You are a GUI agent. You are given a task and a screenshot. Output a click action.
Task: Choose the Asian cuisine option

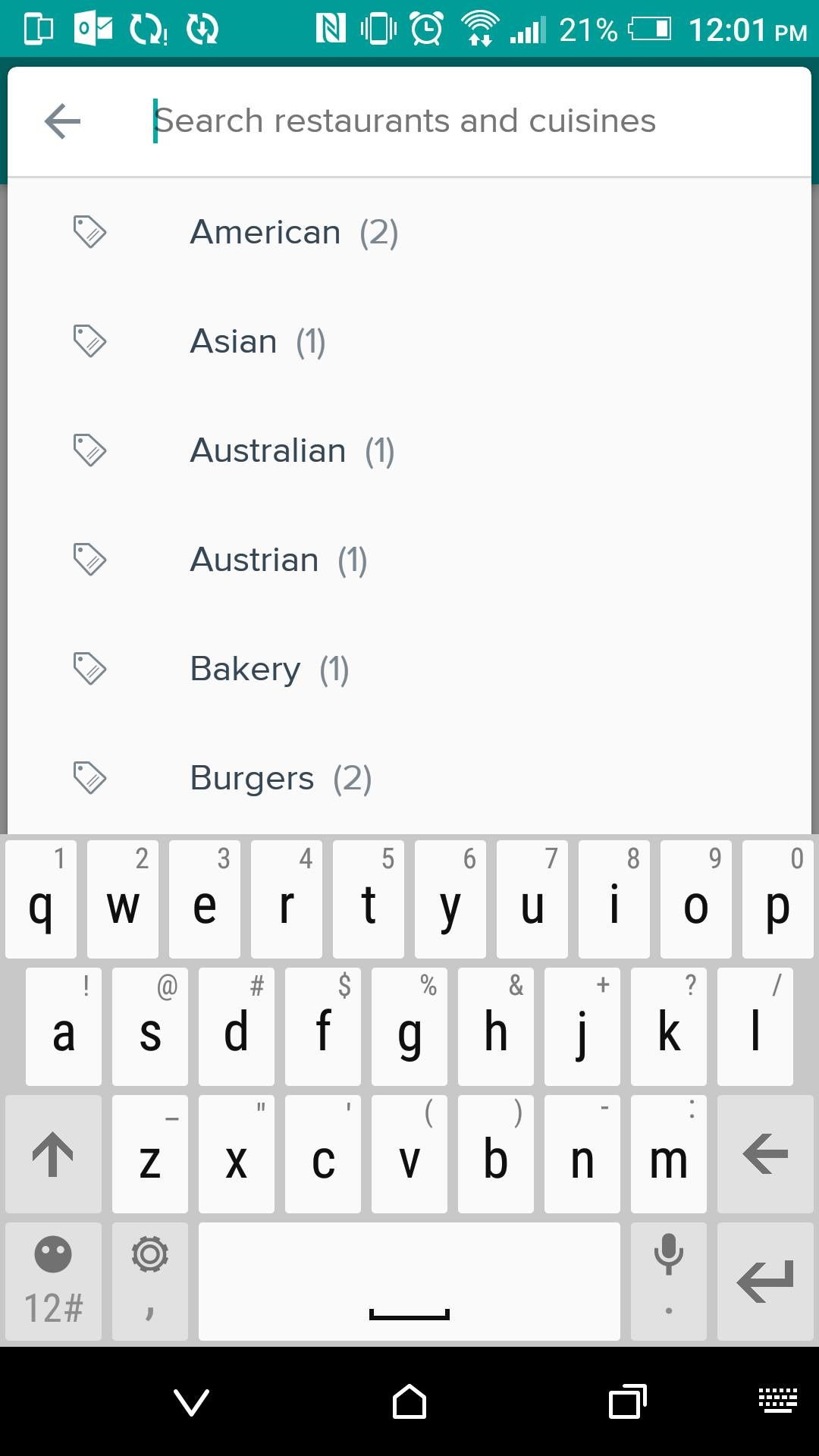409,341
